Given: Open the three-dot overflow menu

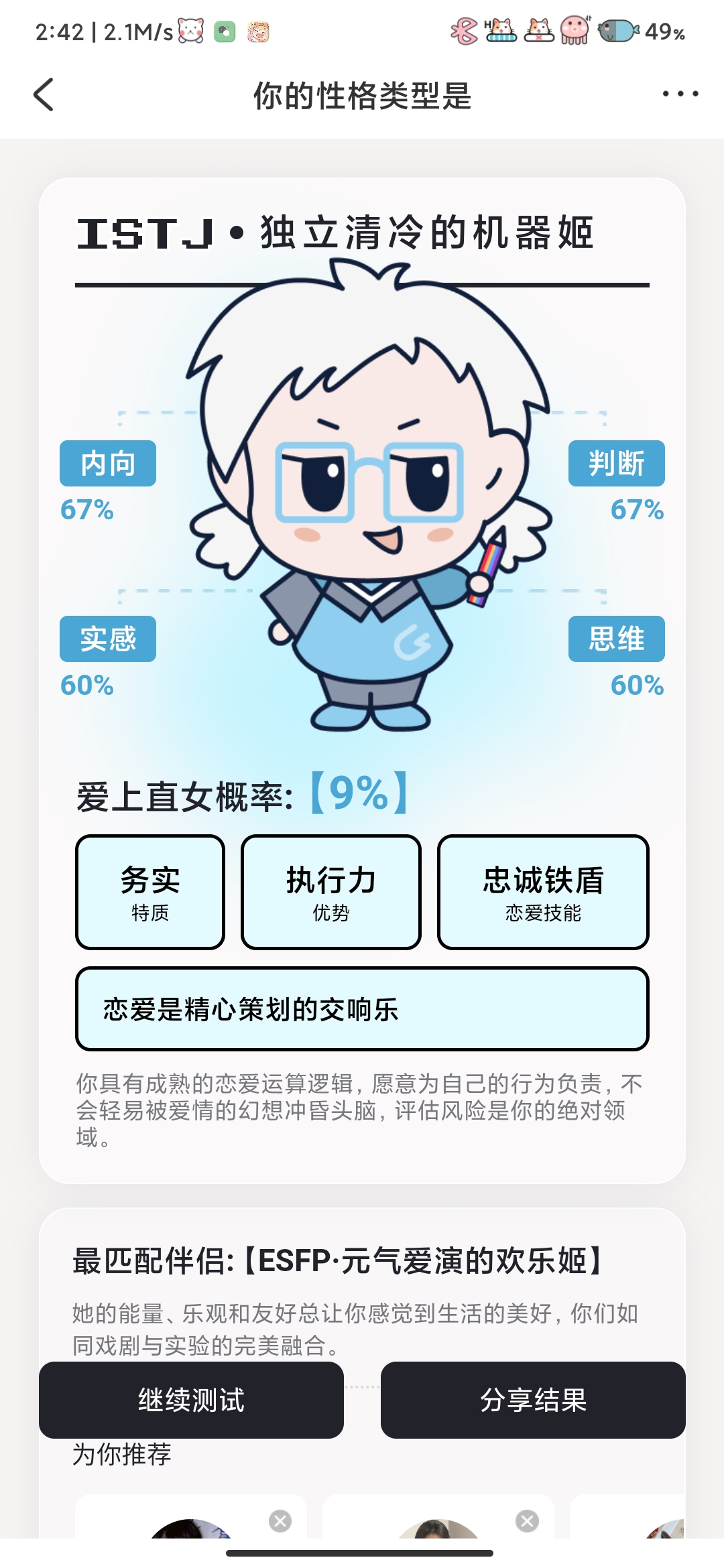Looking at the screenshot, I should point(680,94).
